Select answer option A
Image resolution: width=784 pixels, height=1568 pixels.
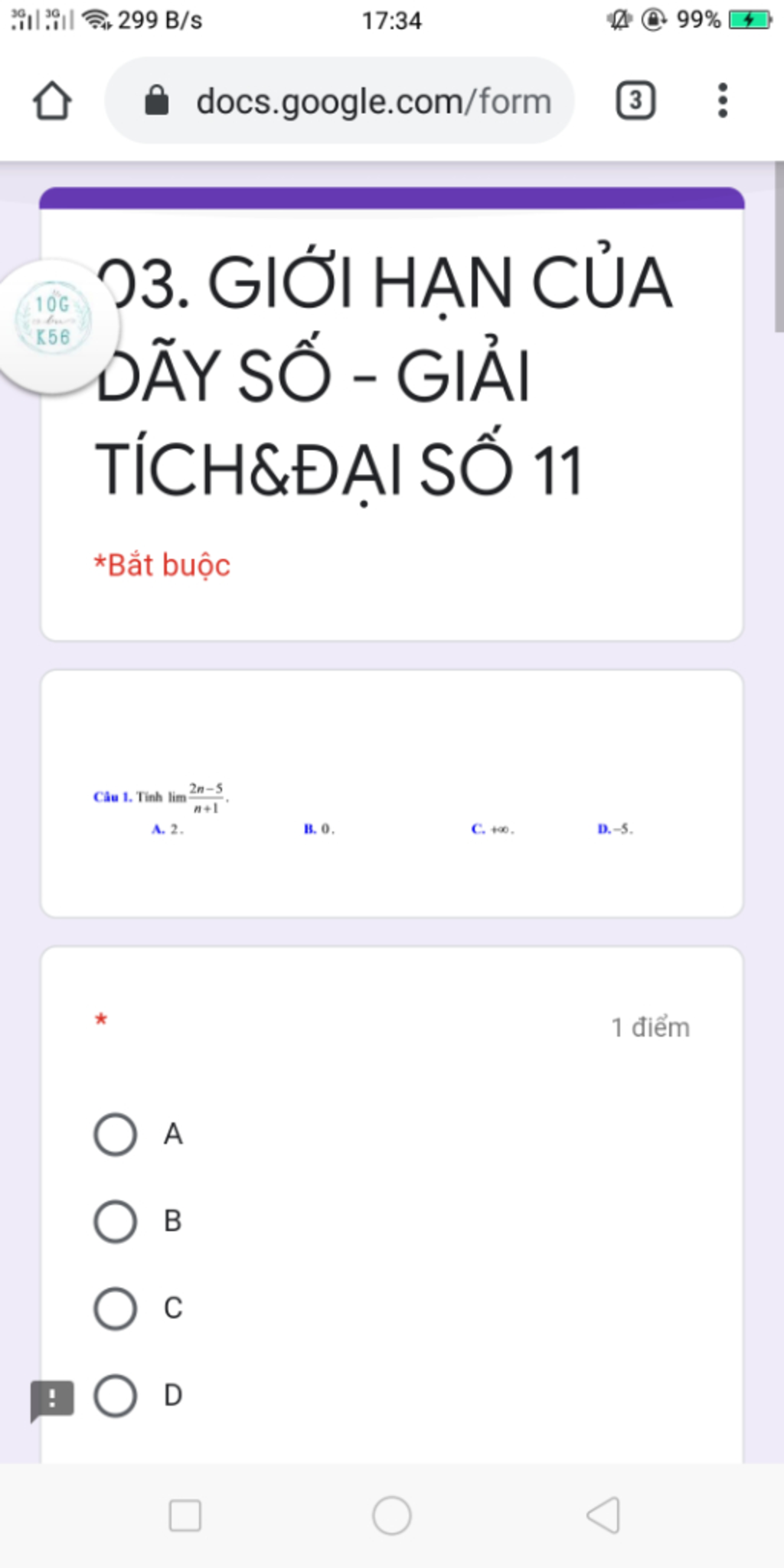click(116, 1134)
